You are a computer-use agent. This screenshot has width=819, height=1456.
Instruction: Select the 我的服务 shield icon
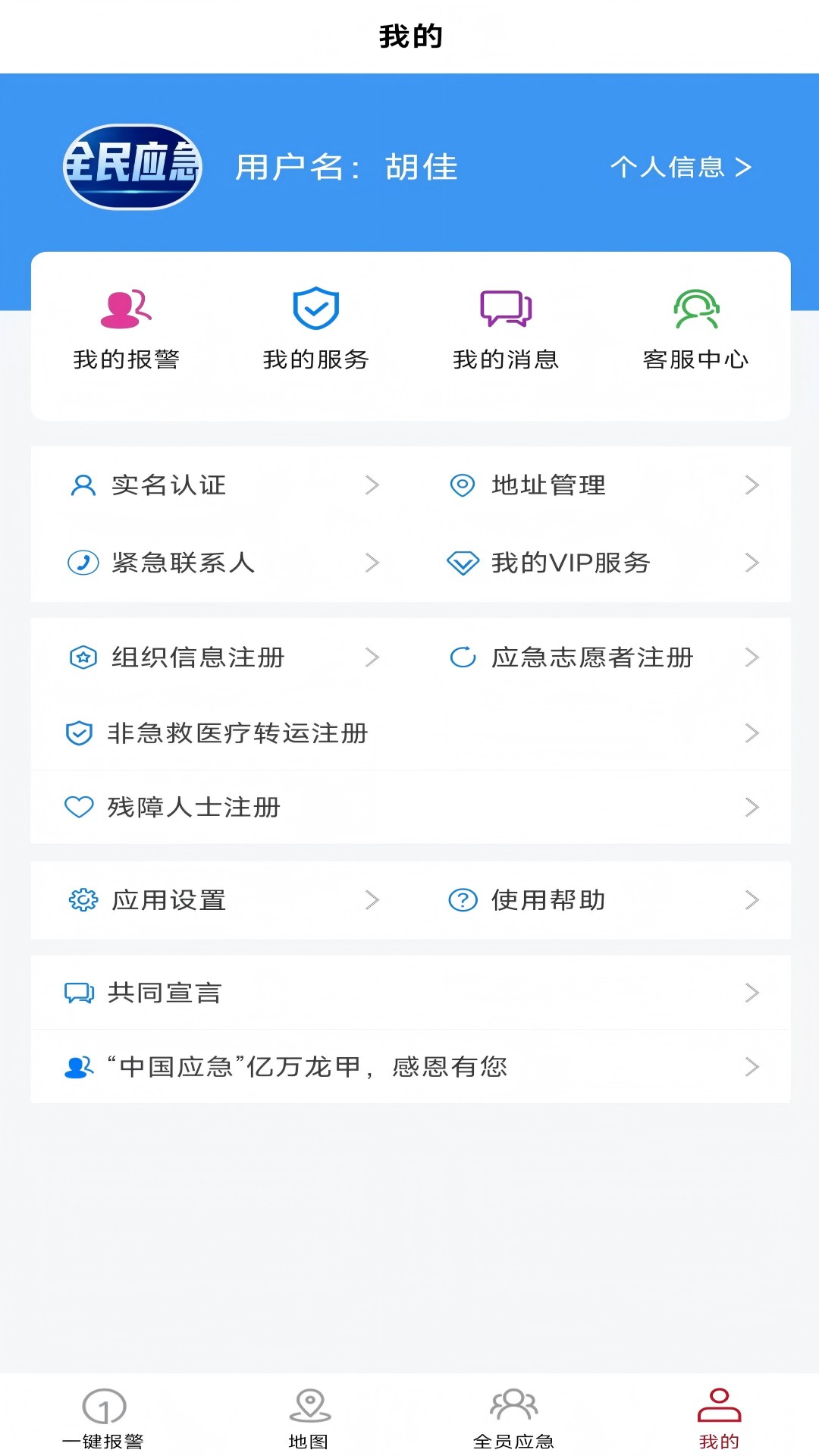click(315, 307)
